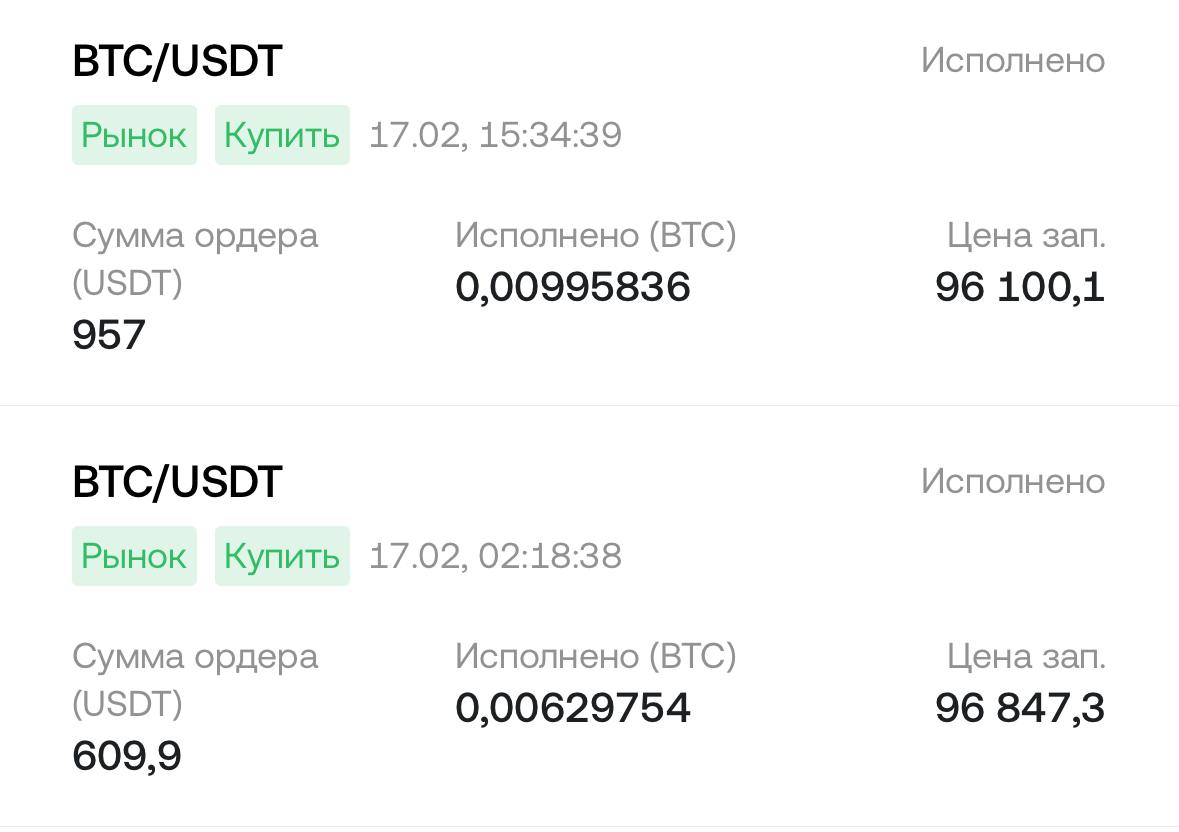Screen dimensions: 1179x832
Task: Open the BTC/USDT order from 17.02, 02:18:38
Action: (590, 616)
